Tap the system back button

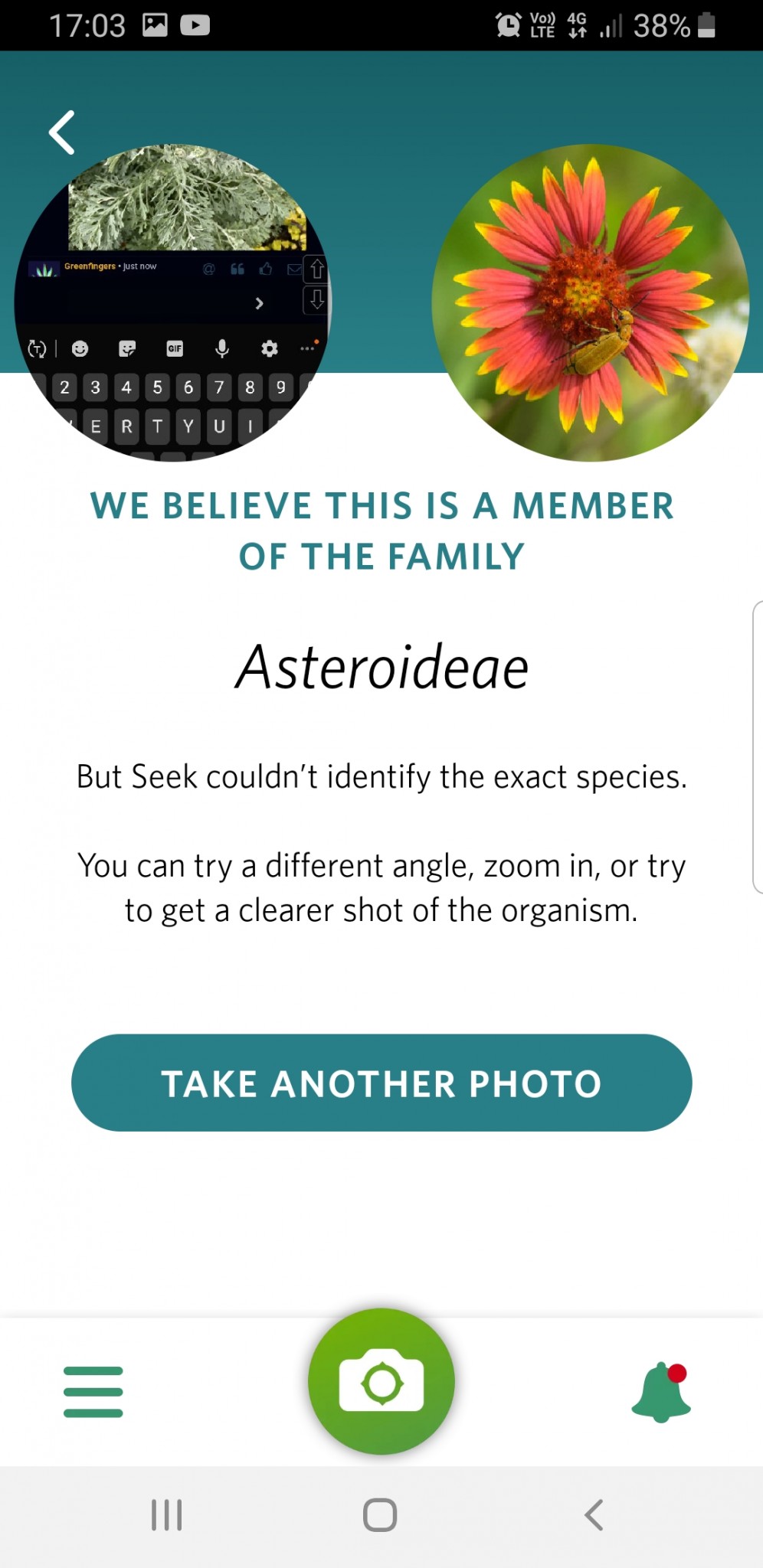coord(594,1514)
